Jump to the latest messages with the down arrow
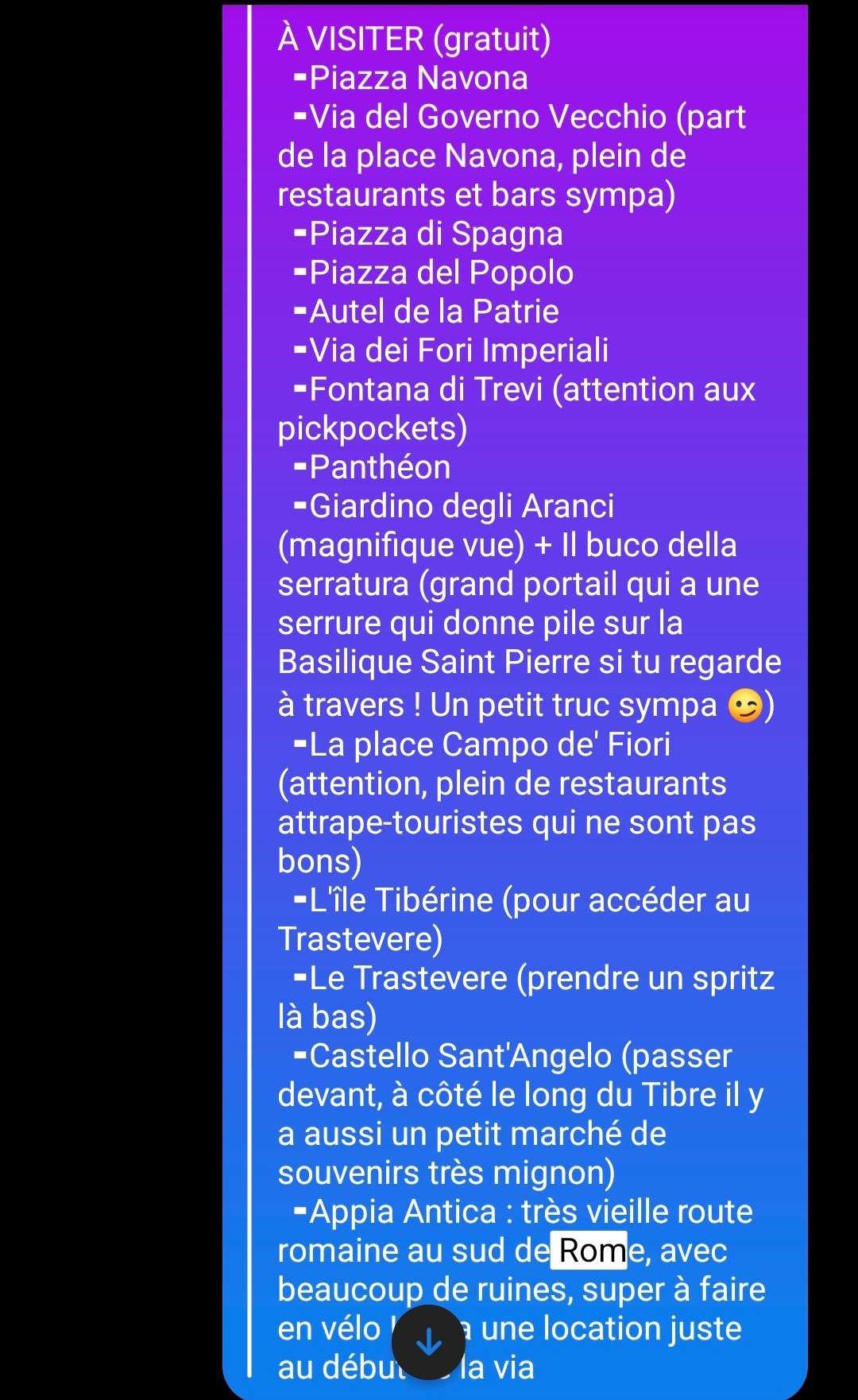The width and height of the screenshot is (858, 1400). 428,1342
